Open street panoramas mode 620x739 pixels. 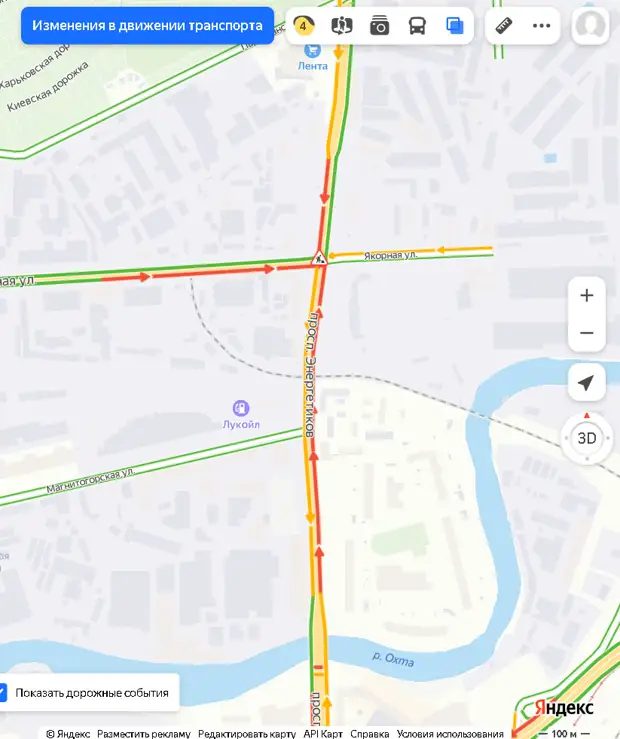(342, 26)
